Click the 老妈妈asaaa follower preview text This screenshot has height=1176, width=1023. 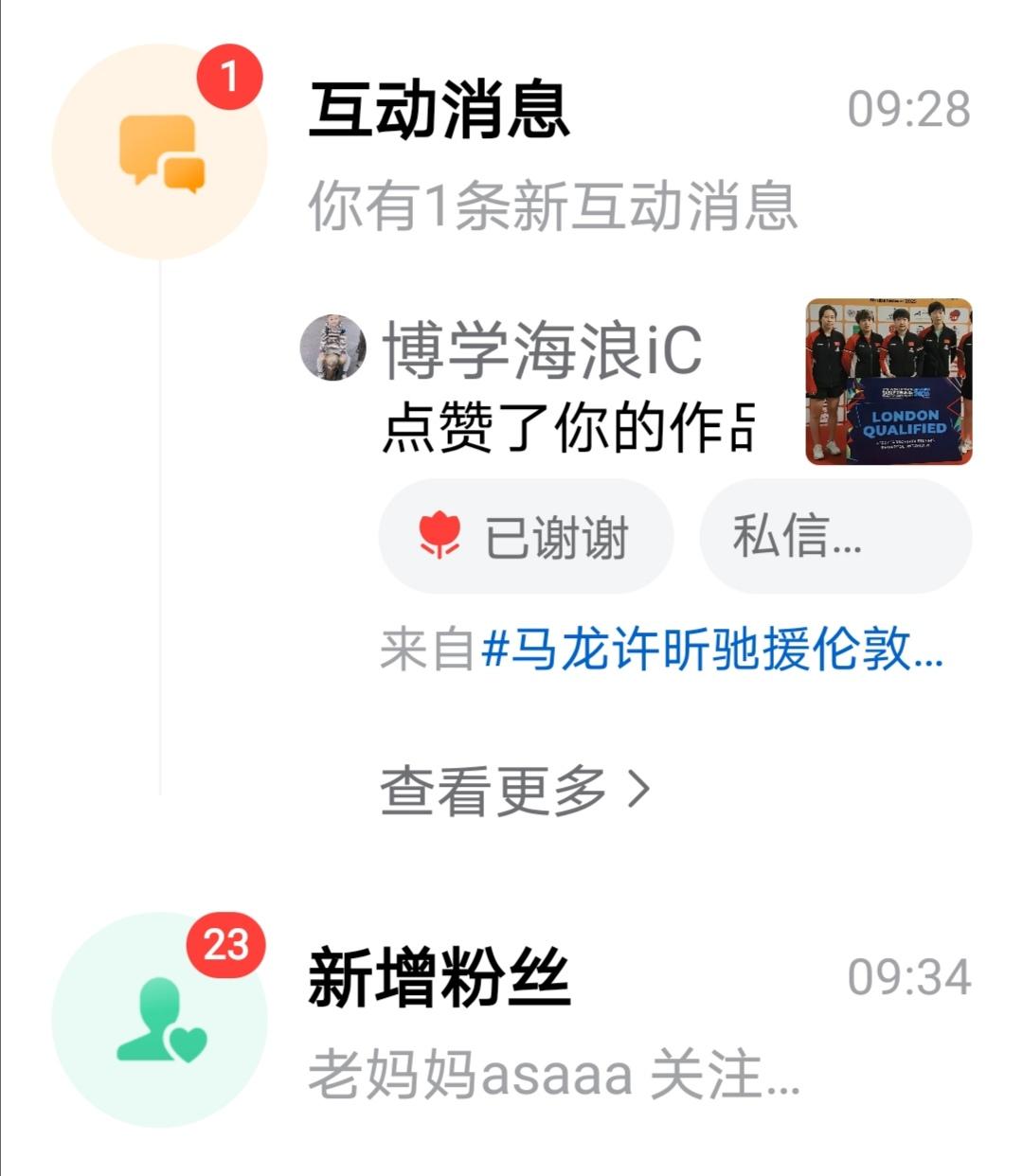(554, 1075)
